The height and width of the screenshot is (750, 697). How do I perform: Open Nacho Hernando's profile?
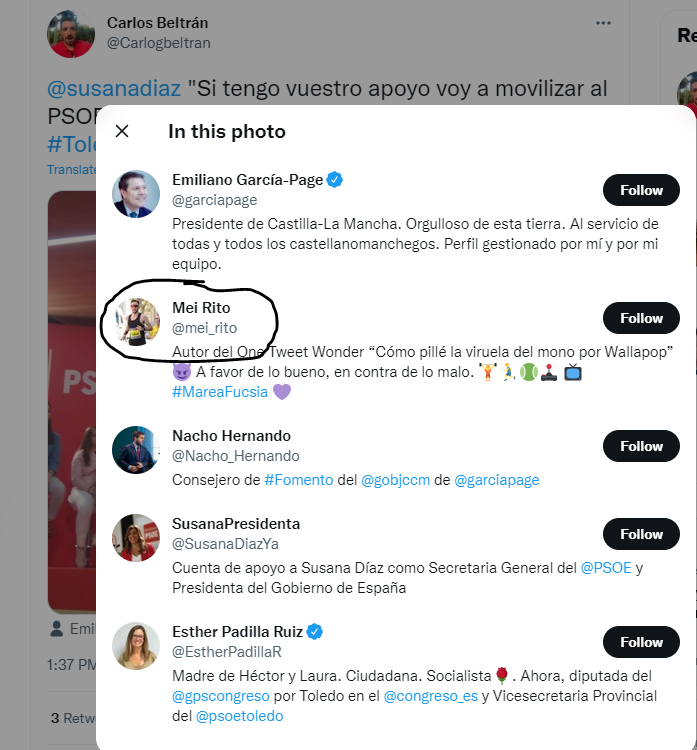(231, 436)
